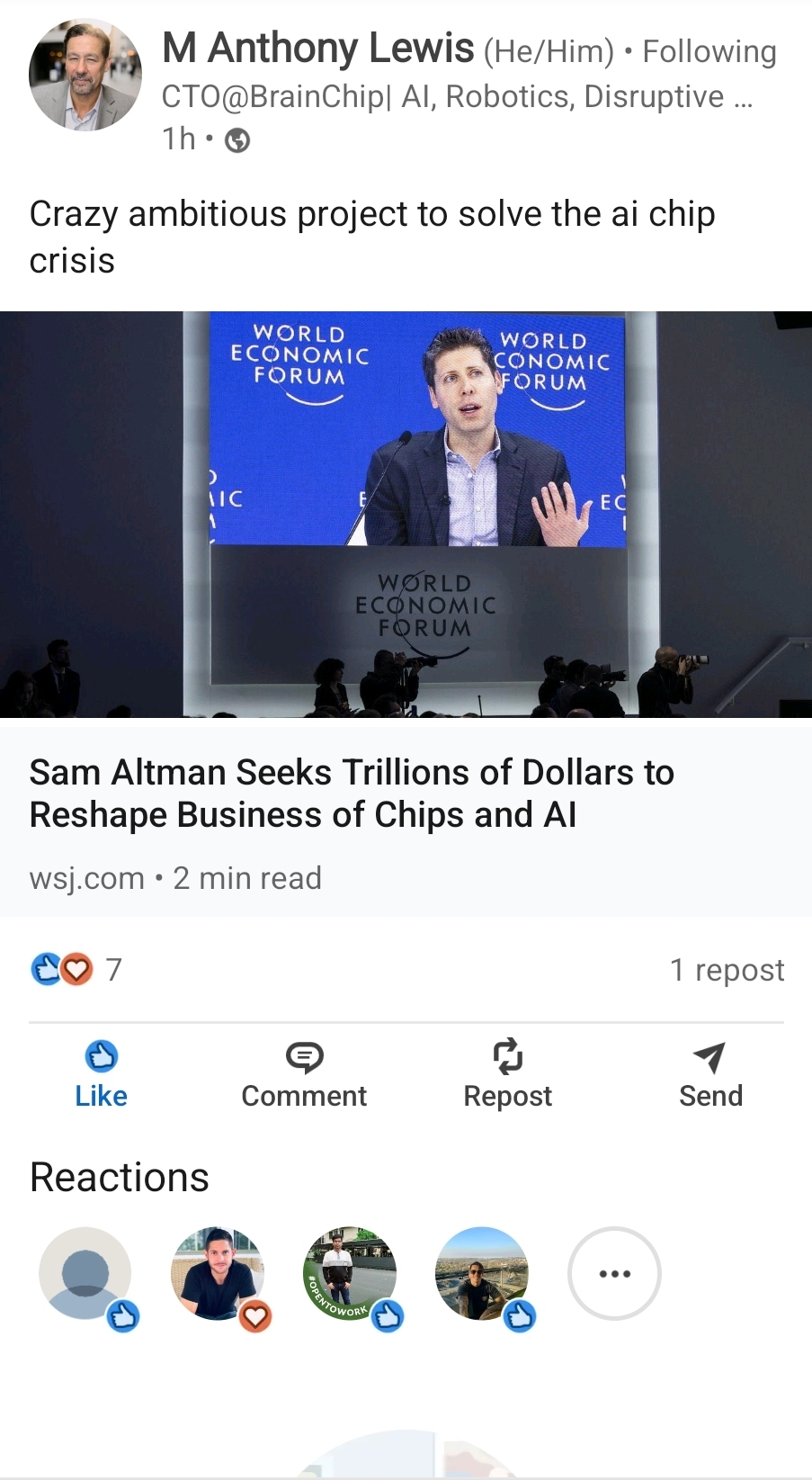
Task: View the 7 reactions count
Action: pos(76,970)
